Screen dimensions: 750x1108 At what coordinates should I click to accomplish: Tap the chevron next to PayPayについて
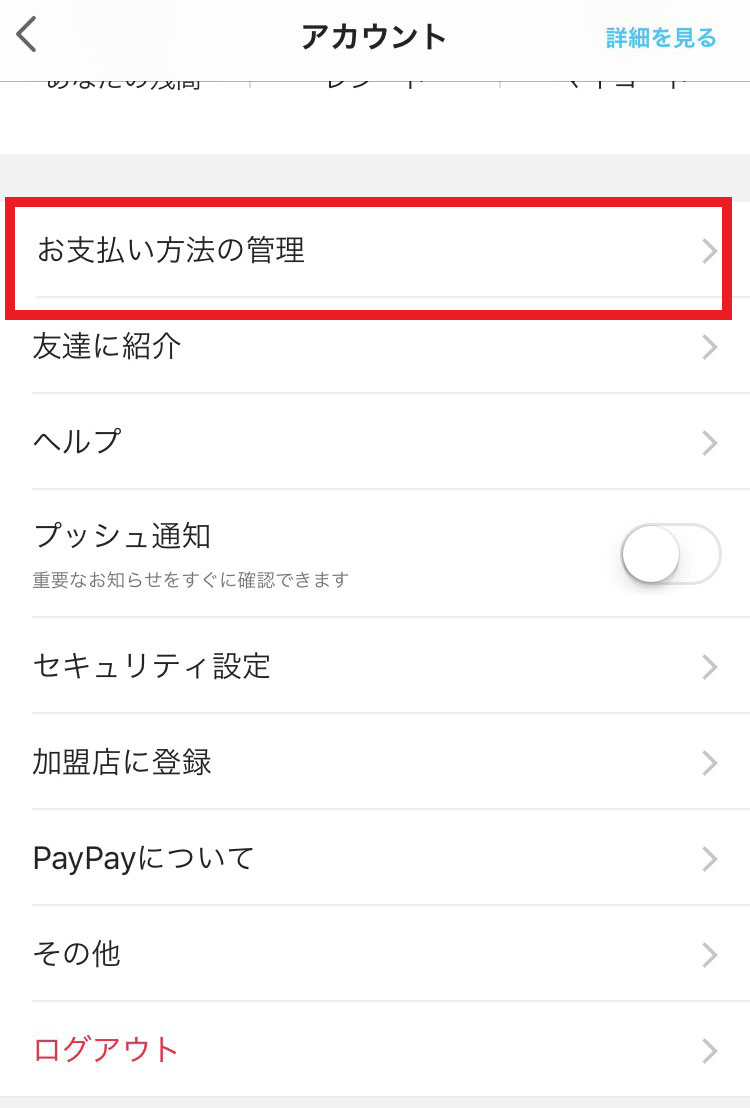click(x=710, y=858)
